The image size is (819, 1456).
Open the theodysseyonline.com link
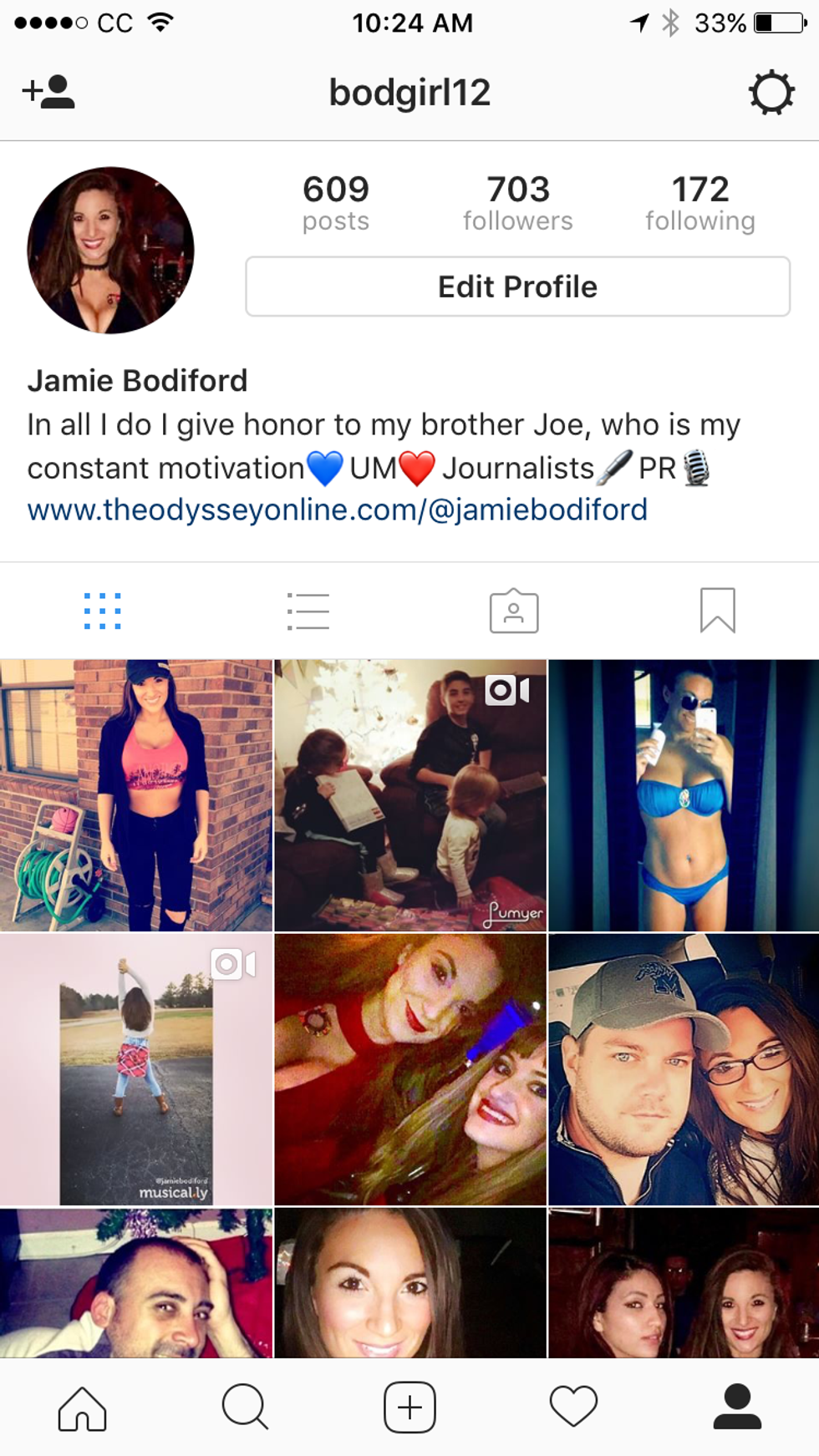pyautogui.click(x=337, y=510)
